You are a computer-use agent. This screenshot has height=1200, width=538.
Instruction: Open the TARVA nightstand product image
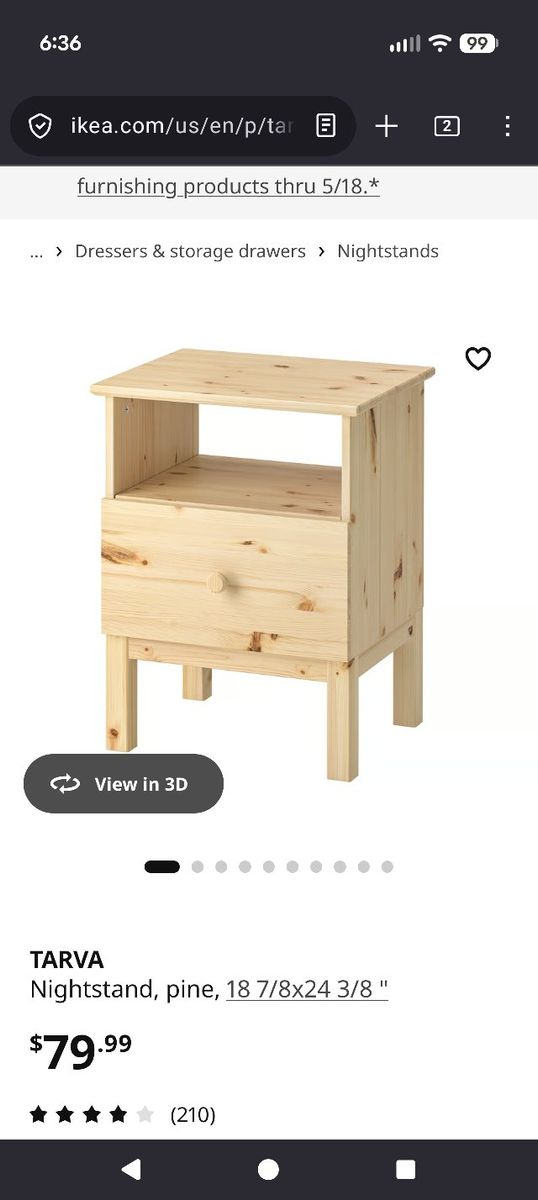[263, 565]
